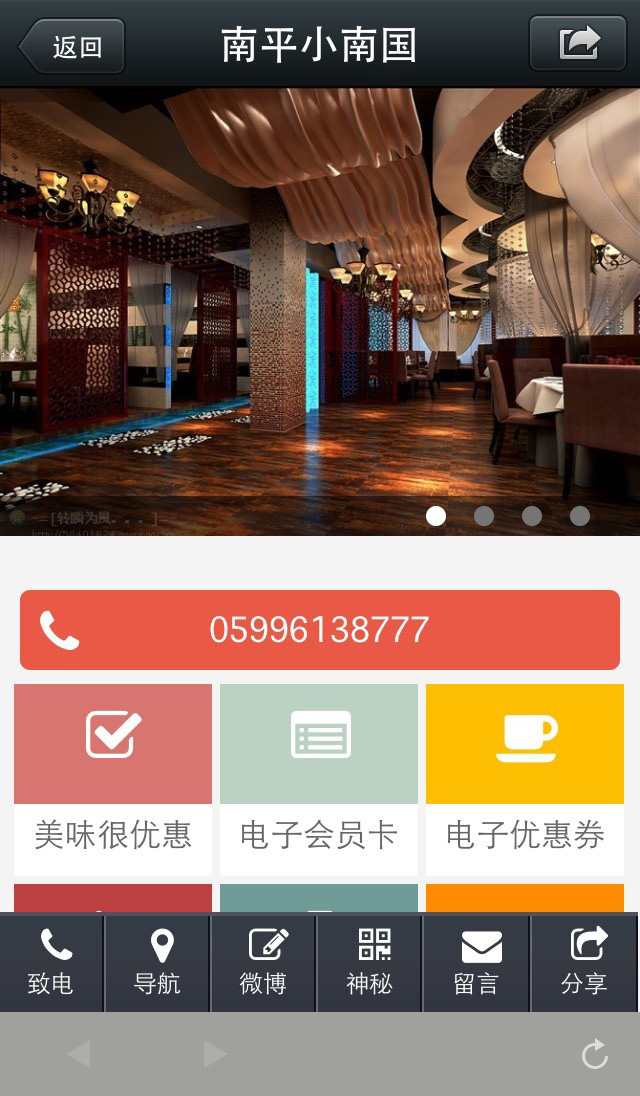Open the 美味很优惠 tile
This screenshot has height=1096, width=640.
[x=113, y=778]
